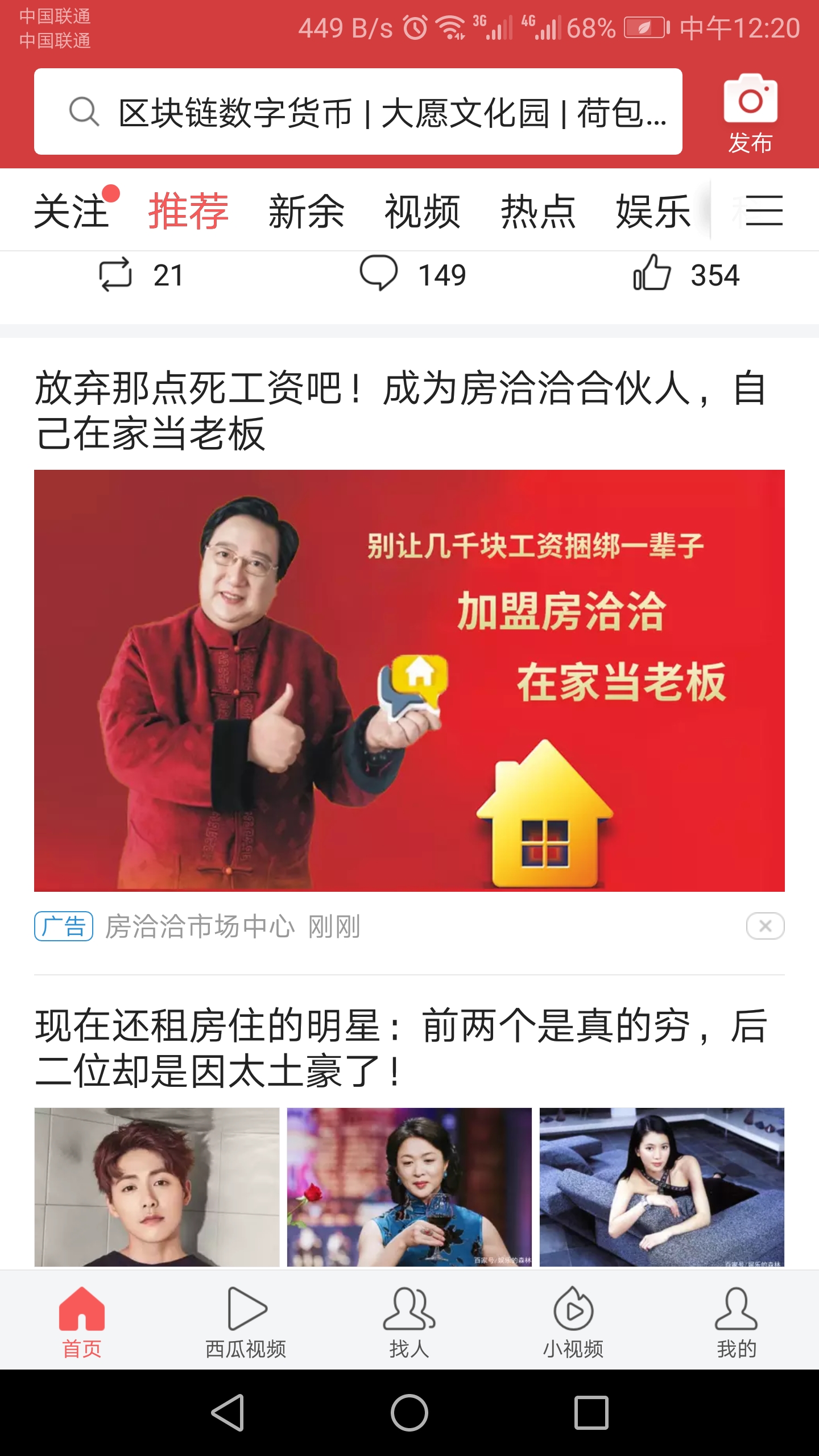Screen dimensions: 819x1456
Task: Open the camera to publish content
Action: pos(750,102)
